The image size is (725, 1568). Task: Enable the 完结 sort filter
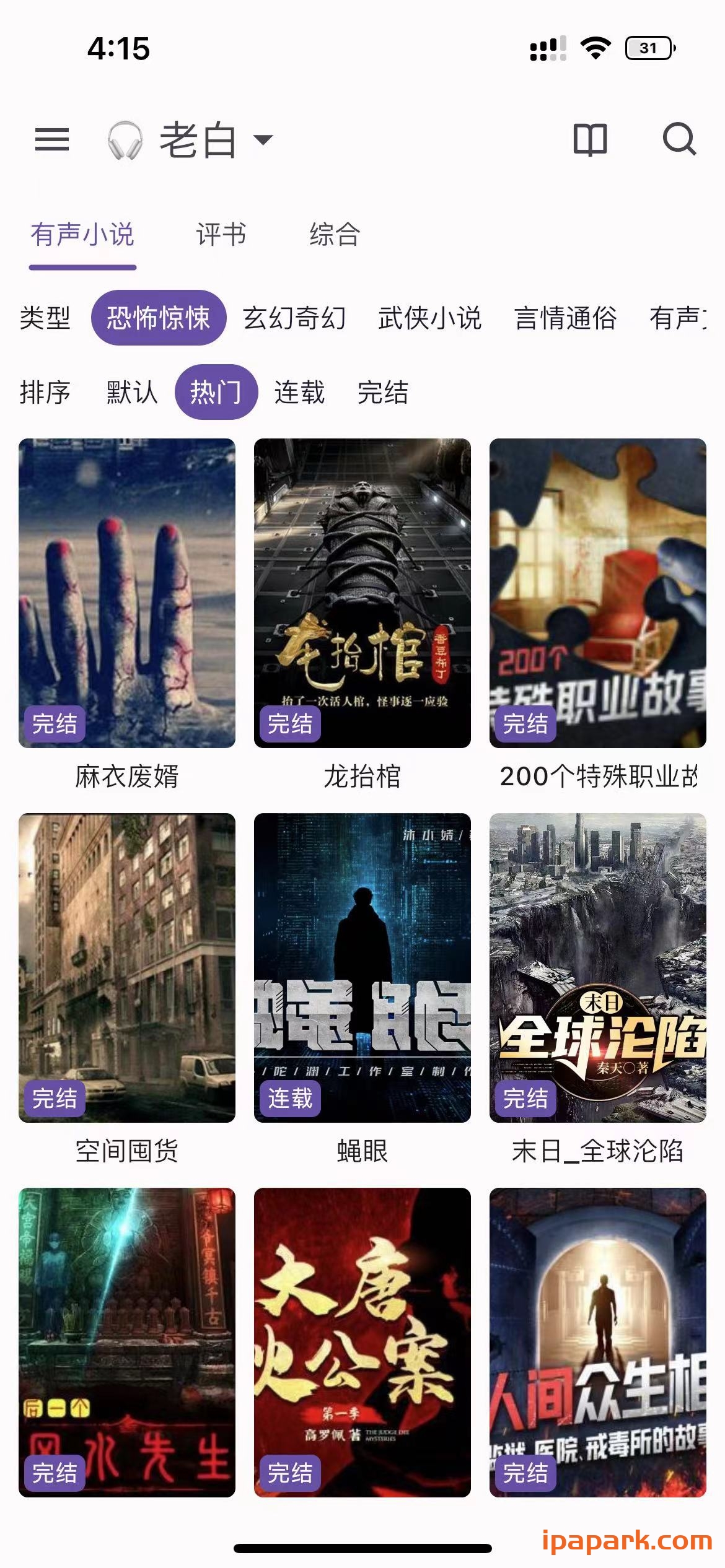[382, 393]
